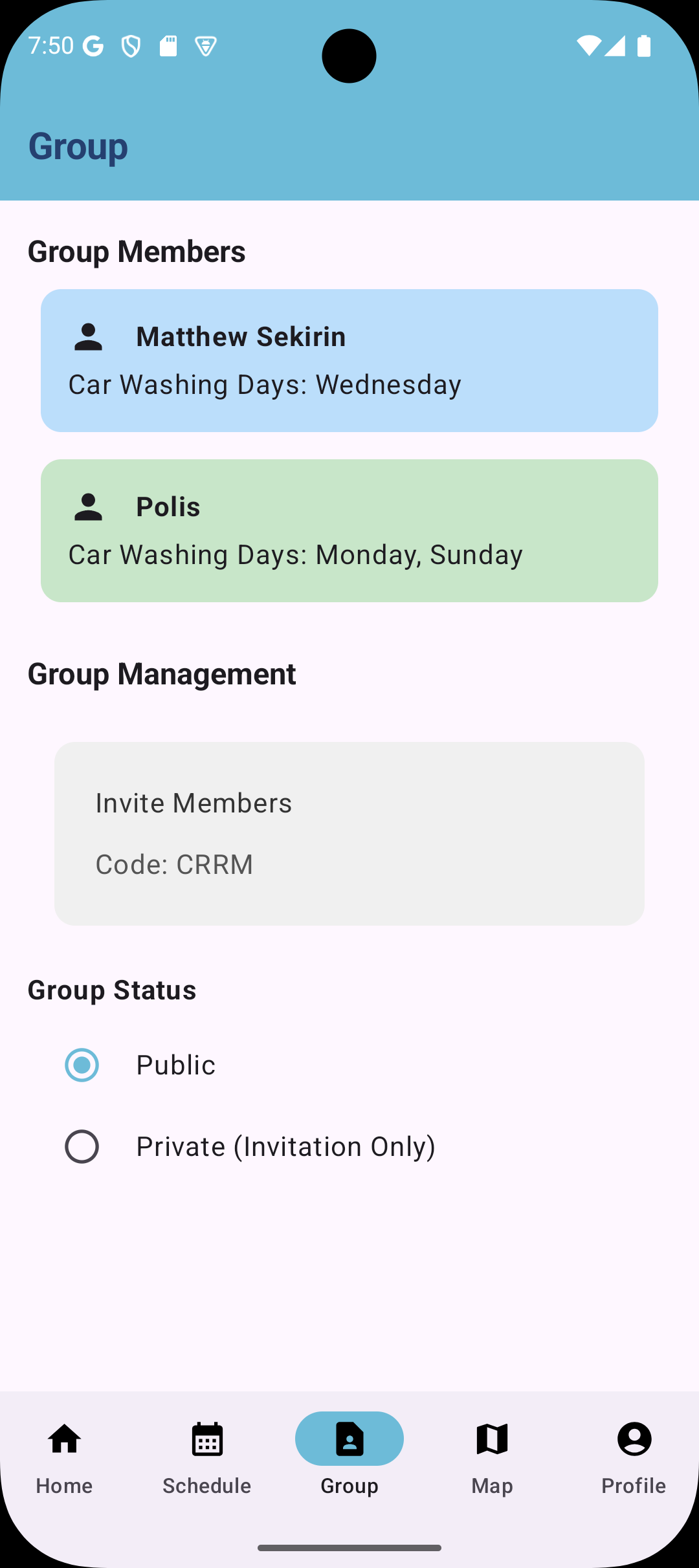Viewport: 699px width, 1568px height.
Task: Enable Private (Invitation Only) mode
Action: tap(82, 1146)
